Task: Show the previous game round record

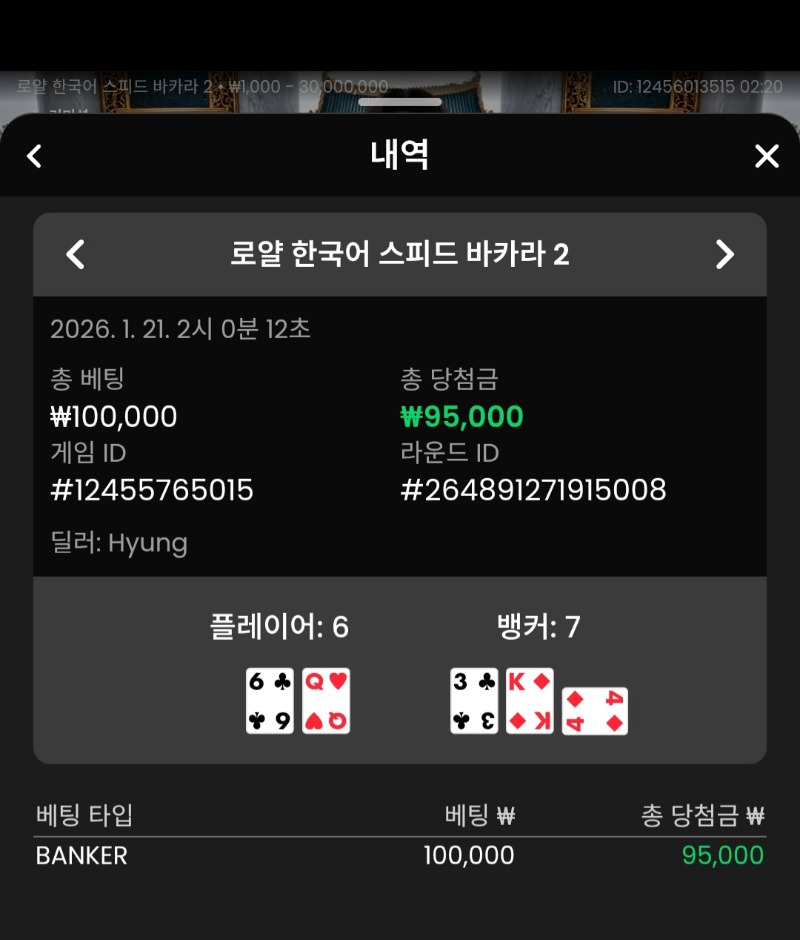Action: pyautogui.click(x=75, y=254)
